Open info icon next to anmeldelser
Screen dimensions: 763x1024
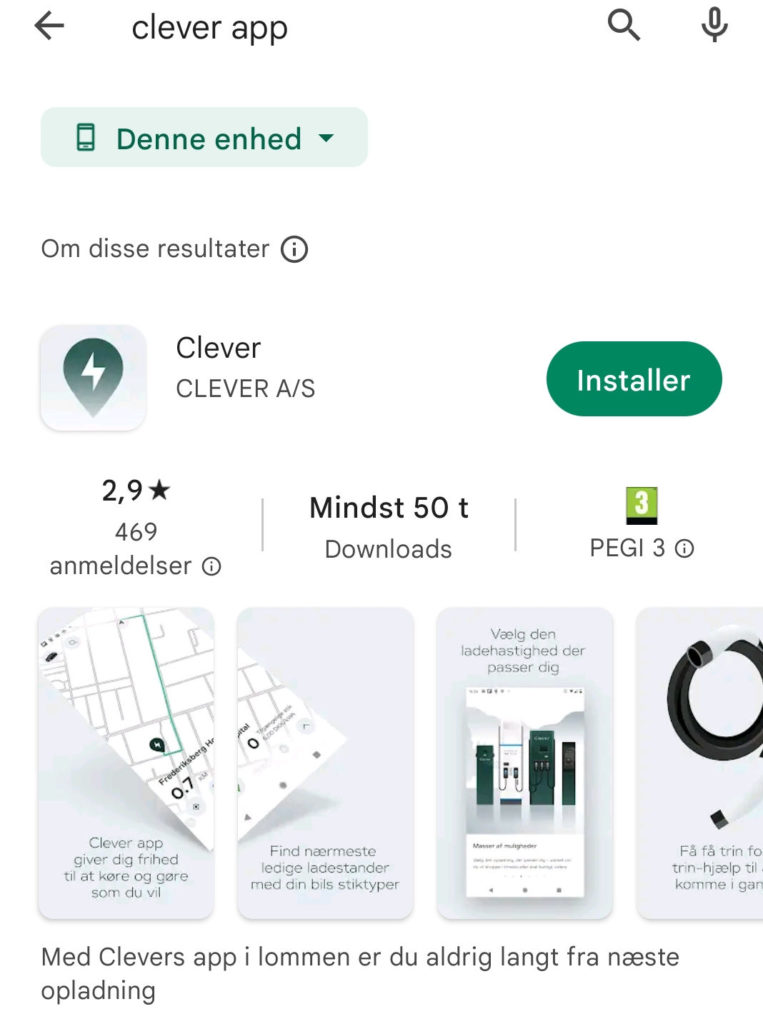pyautogui.click(x=212, y=567)
